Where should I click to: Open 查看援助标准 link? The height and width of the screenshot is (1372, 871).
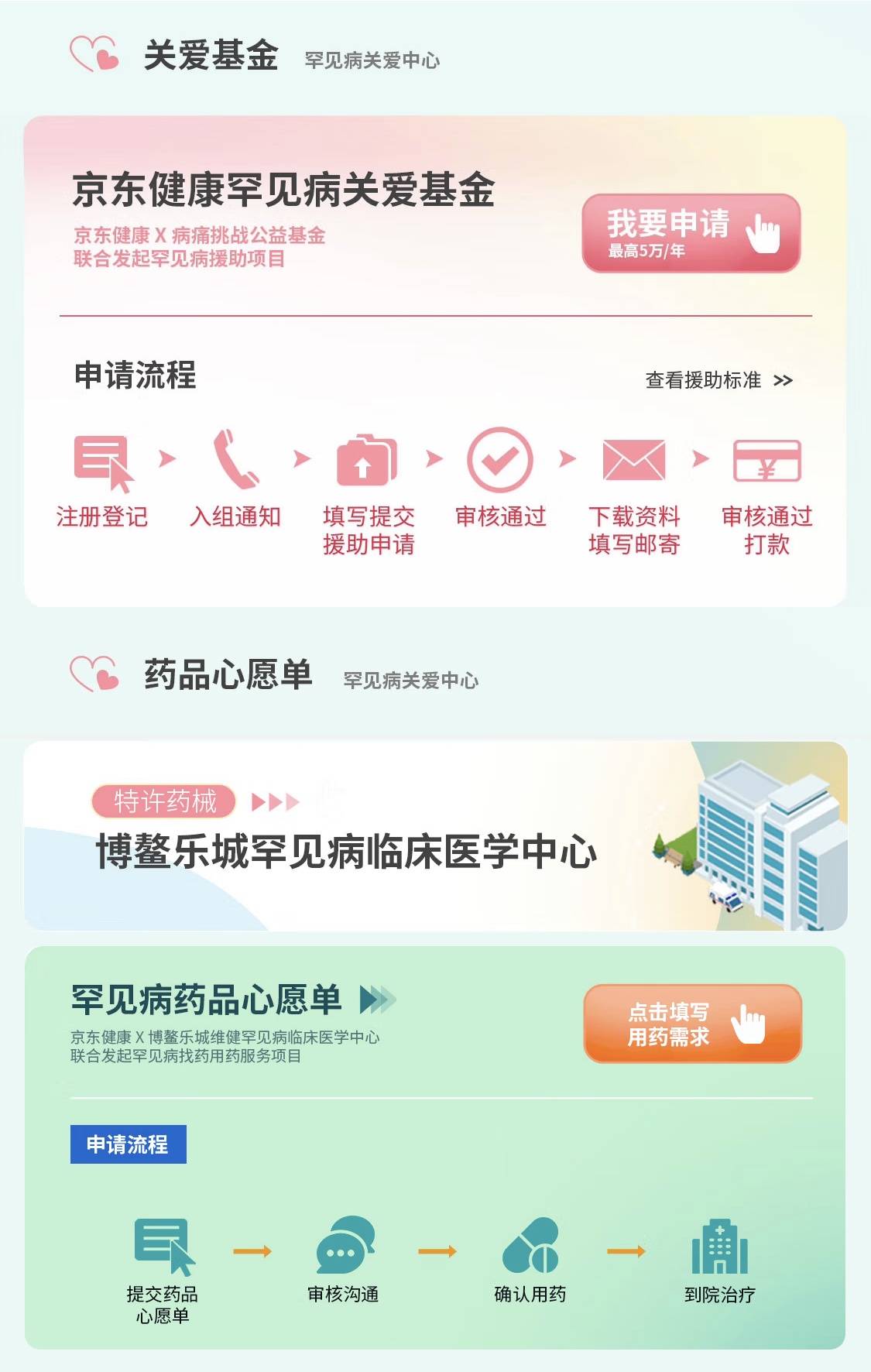pos(718,380)
